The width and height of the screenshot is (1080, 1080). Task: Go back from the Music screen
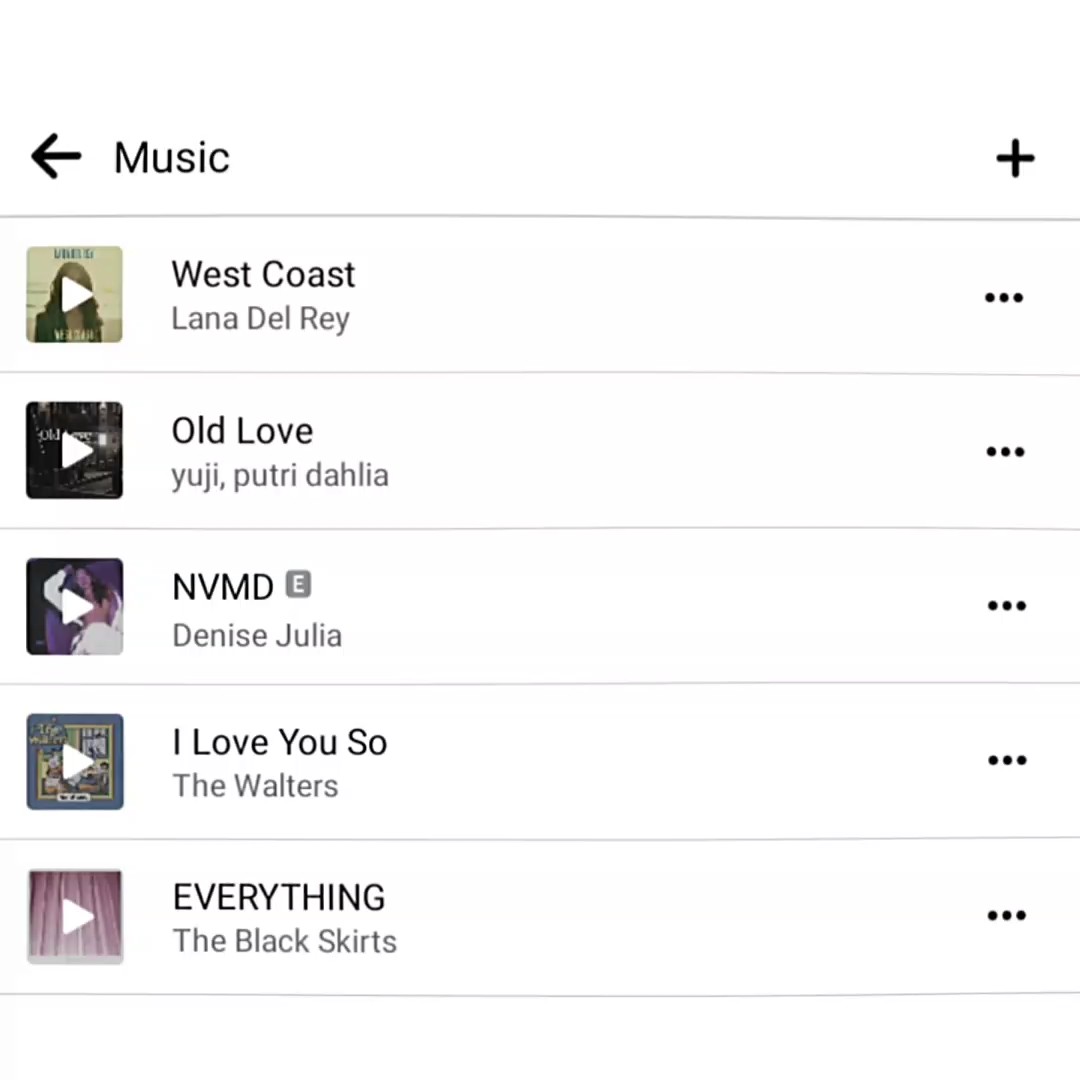(x=56, y=158)
